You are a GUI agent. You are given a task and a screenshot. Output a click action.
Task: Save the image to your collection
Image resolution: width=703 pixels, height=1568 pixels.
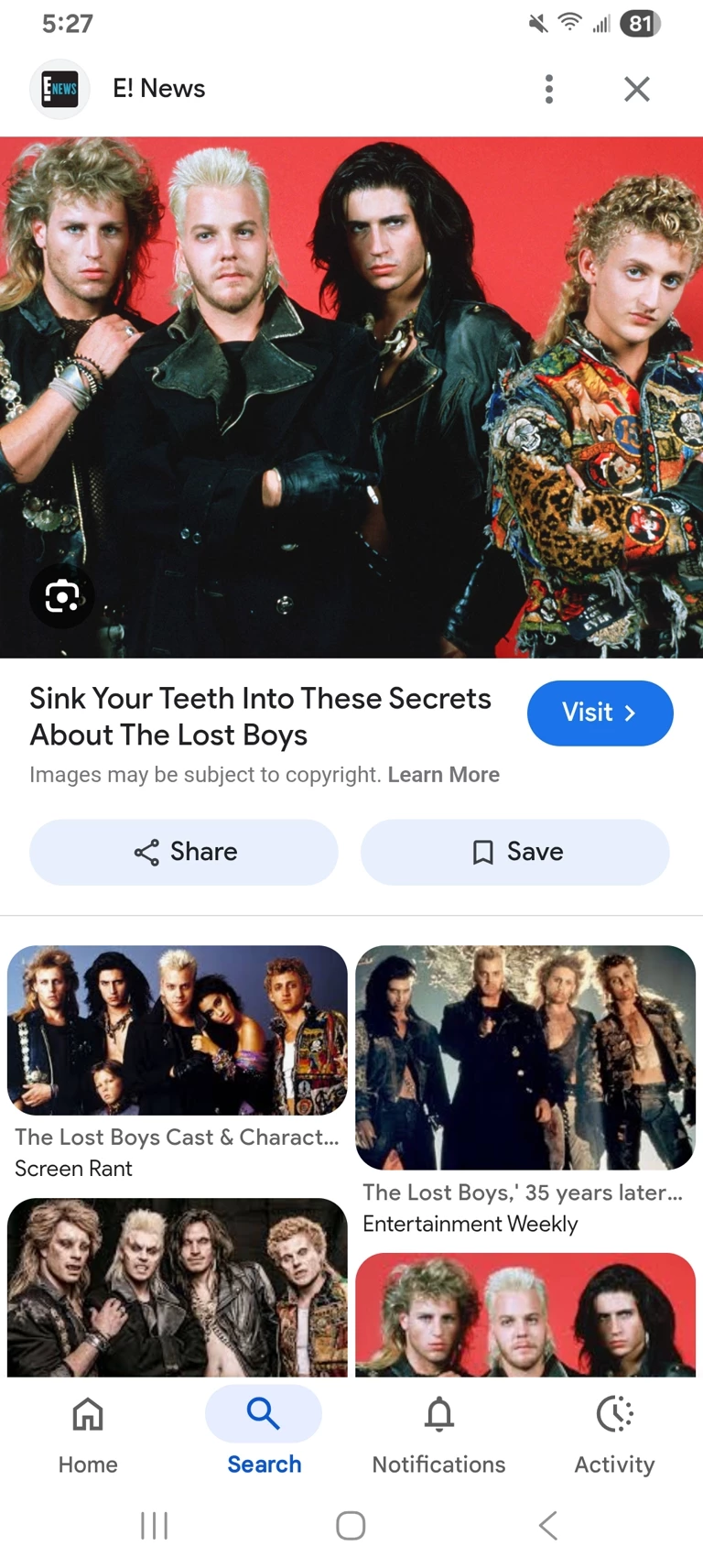point(515,852)
